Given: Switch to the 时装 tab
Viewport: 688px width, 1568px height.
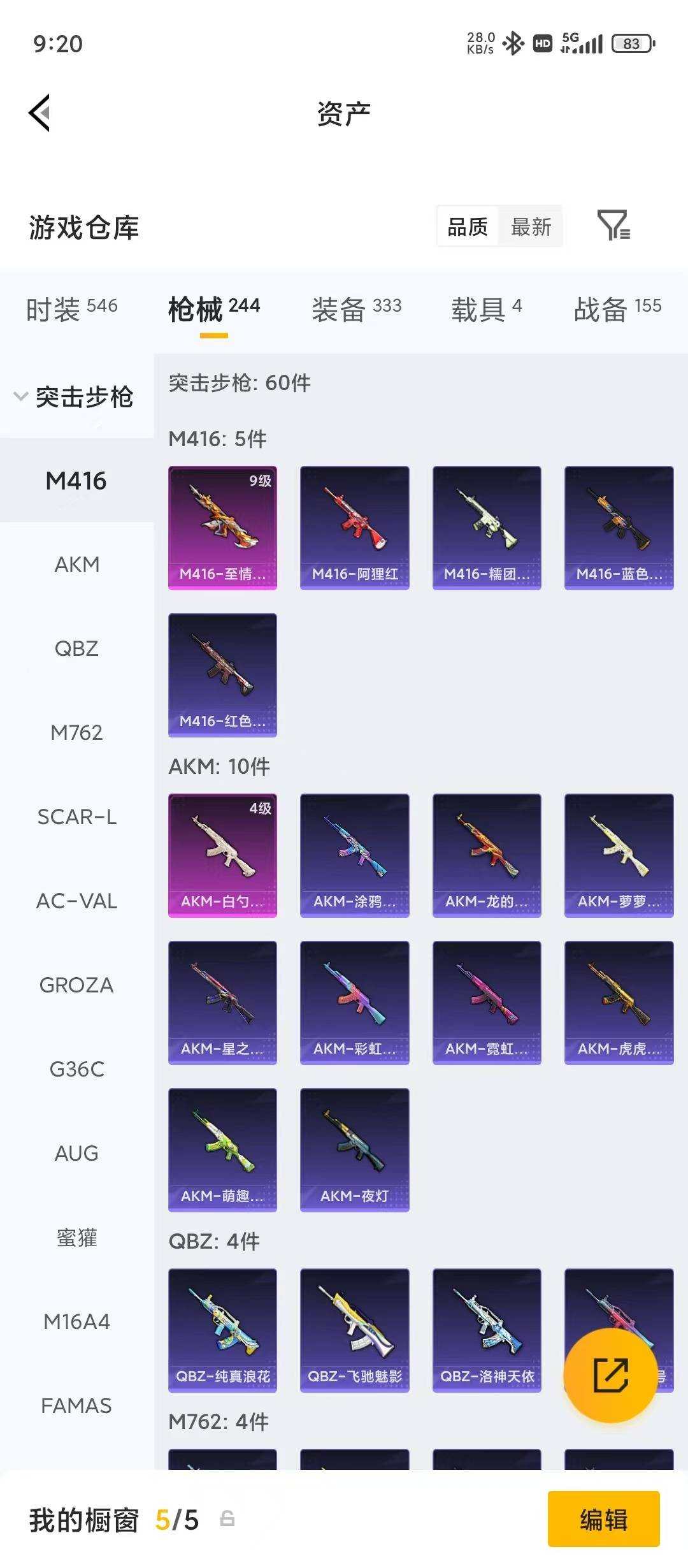Looking at the screenshot, I should [71, 309].
